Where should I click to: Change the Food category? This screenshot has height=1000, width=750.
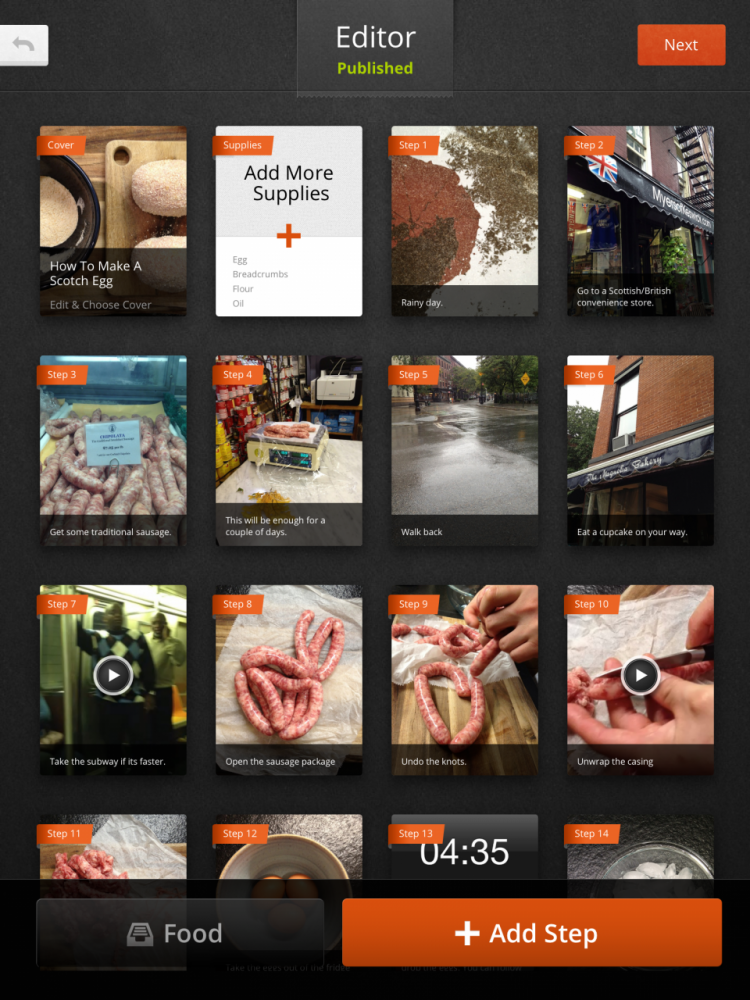click(180, 934)
